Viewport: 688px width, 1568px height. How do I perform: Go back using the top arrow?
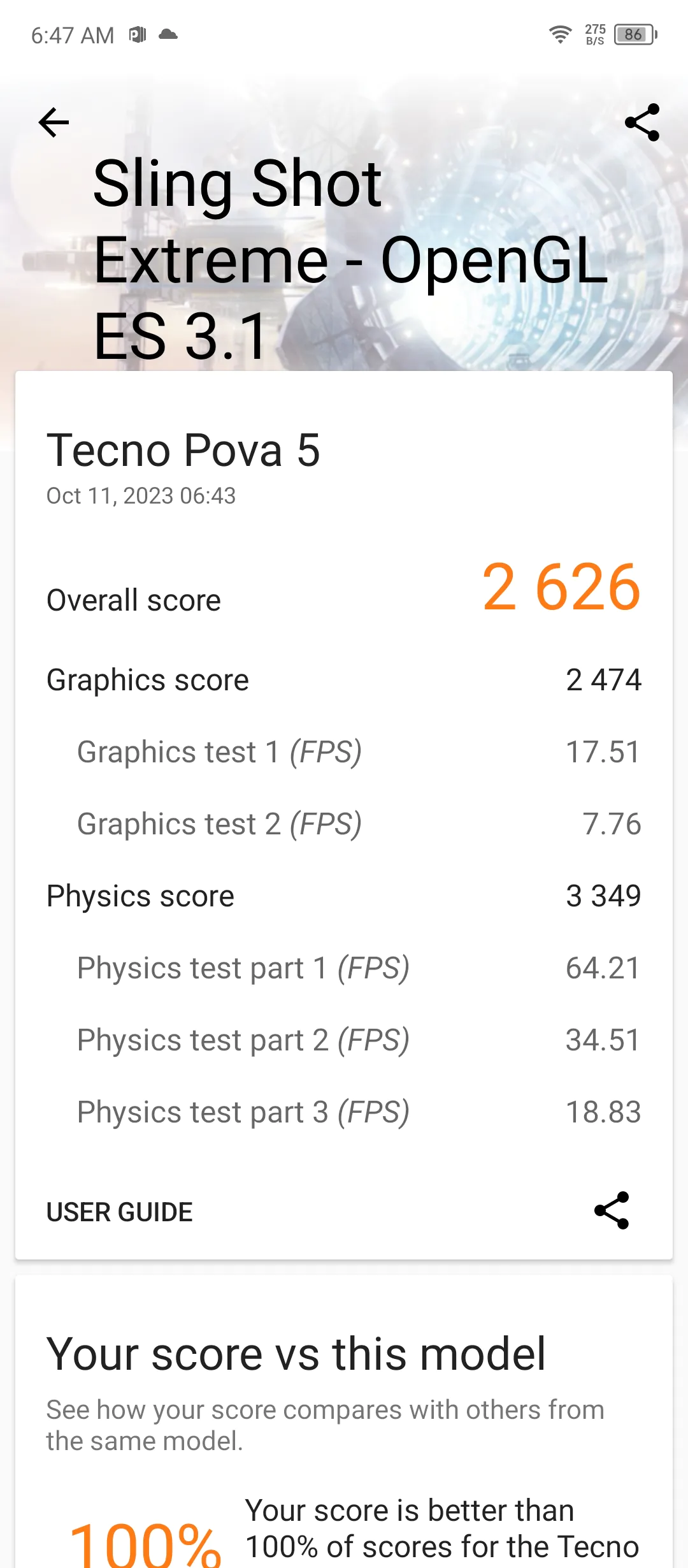(x=54, y=122)
